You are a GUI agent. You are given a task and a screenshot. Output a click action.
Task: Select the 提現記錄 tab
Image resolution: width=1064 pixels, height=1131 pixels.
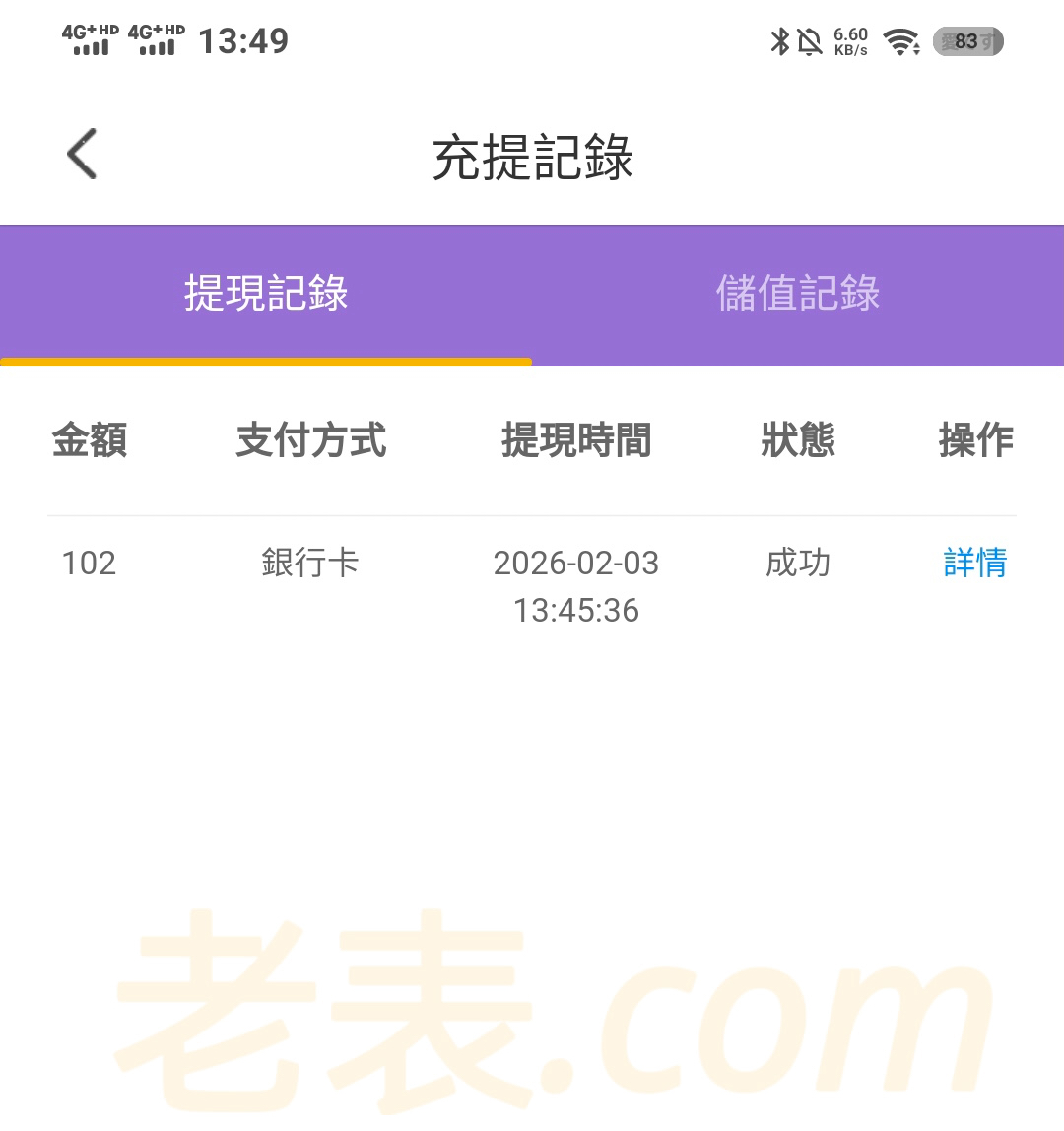pyautogui.click(x=266, y=295)
